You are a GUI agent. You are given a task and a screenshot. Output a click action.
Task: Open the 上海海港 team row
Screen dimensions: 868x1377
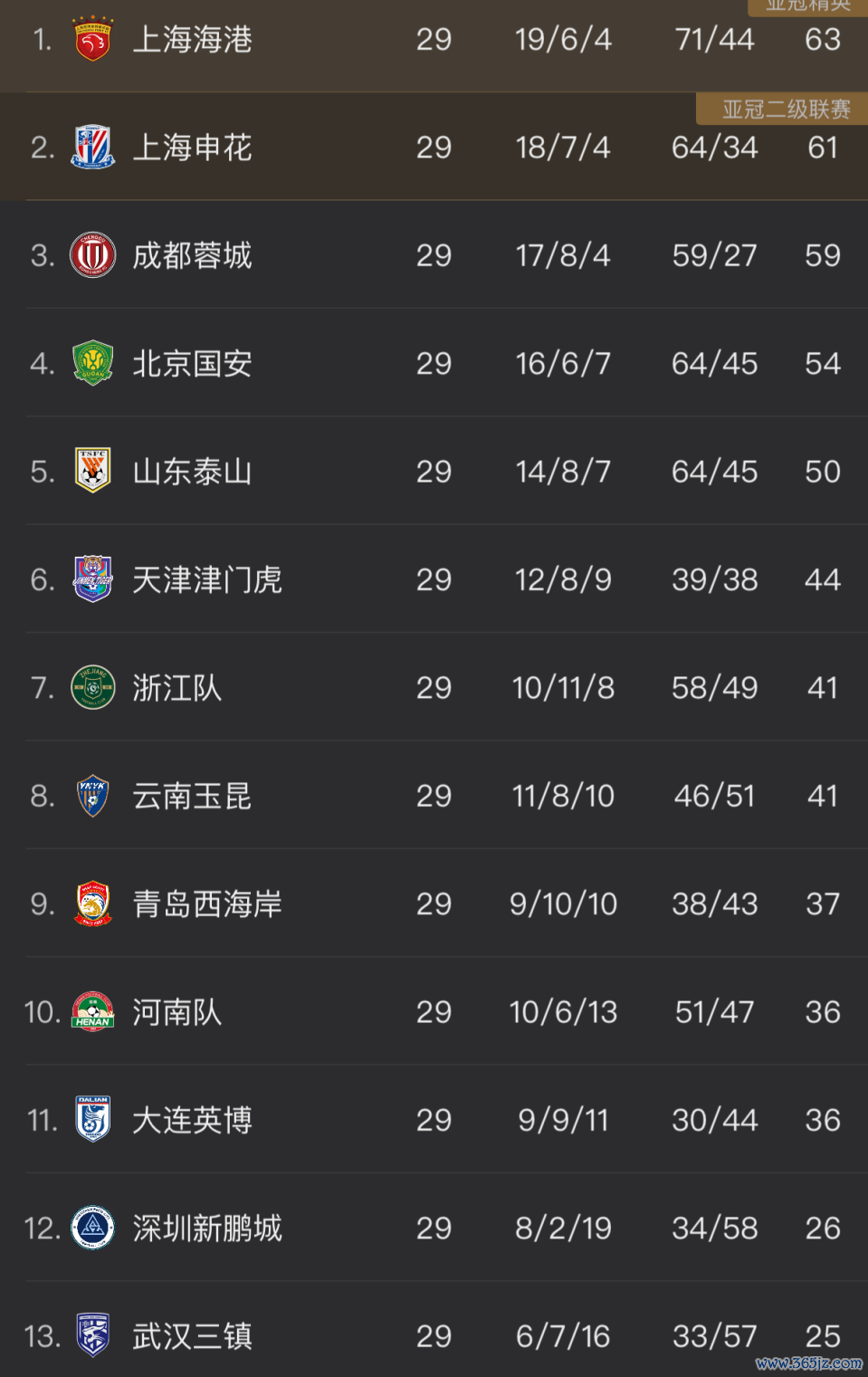192,40
